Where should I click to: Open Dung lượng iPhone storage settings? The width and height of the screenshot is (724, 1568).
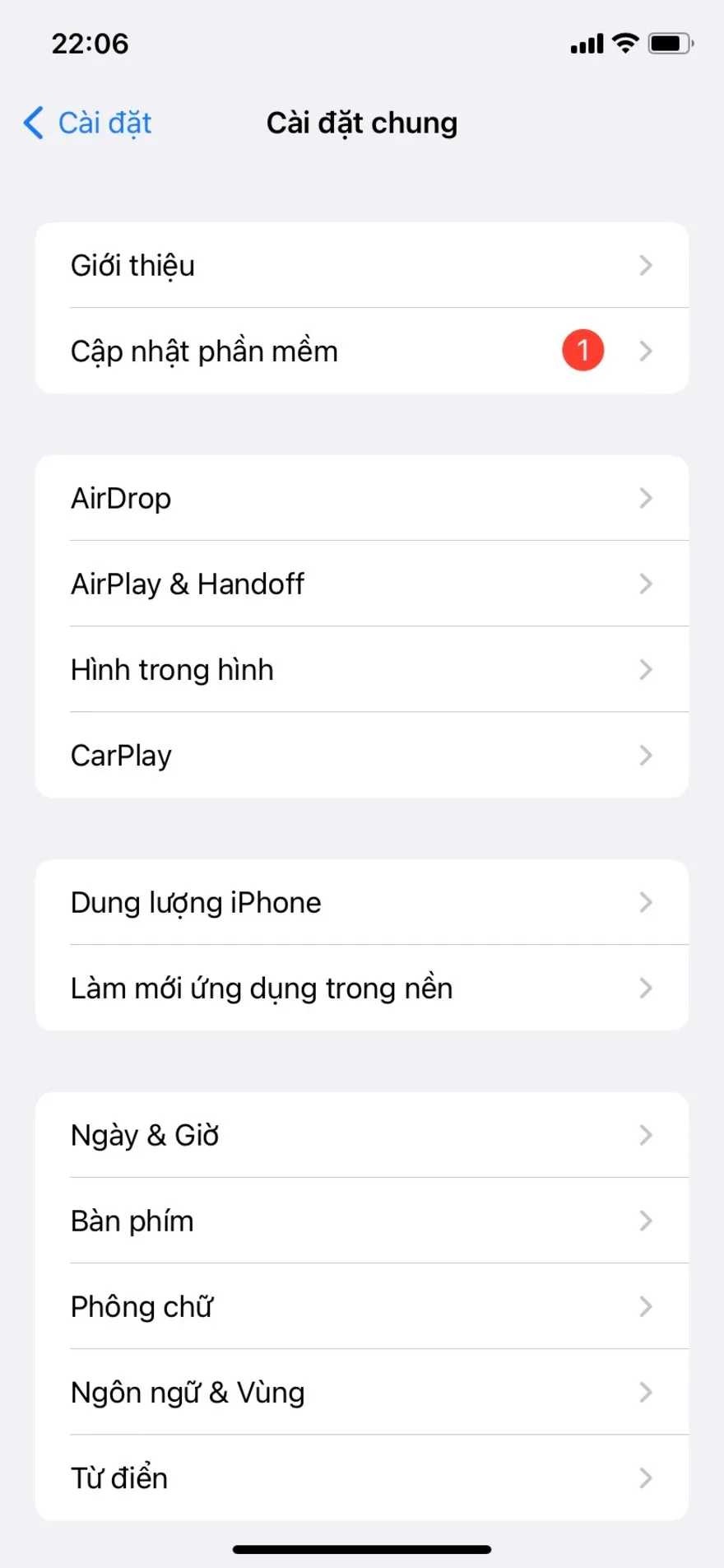click(x=362, y=902)
